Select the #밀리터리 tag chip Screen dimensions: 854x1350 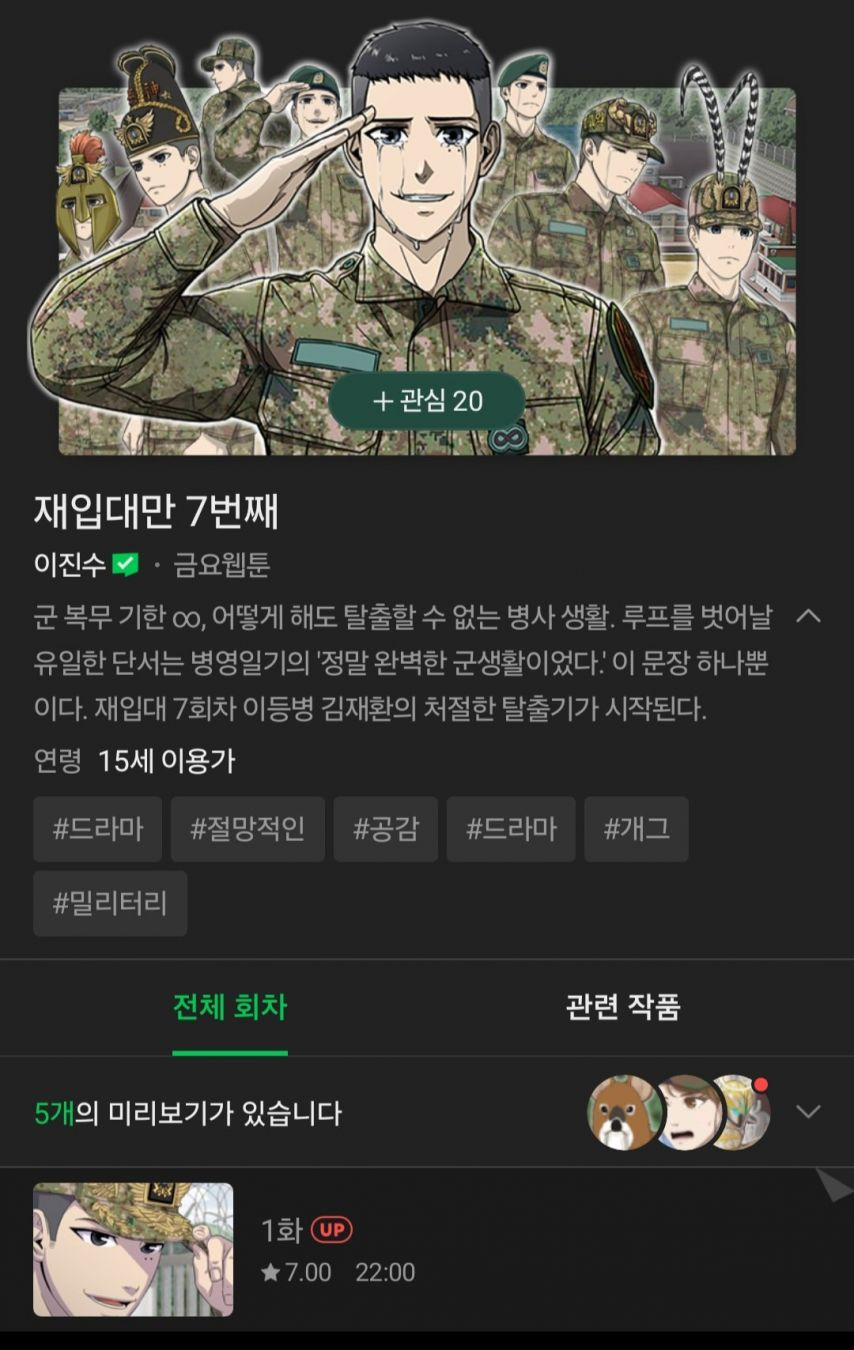pos(110,904)
